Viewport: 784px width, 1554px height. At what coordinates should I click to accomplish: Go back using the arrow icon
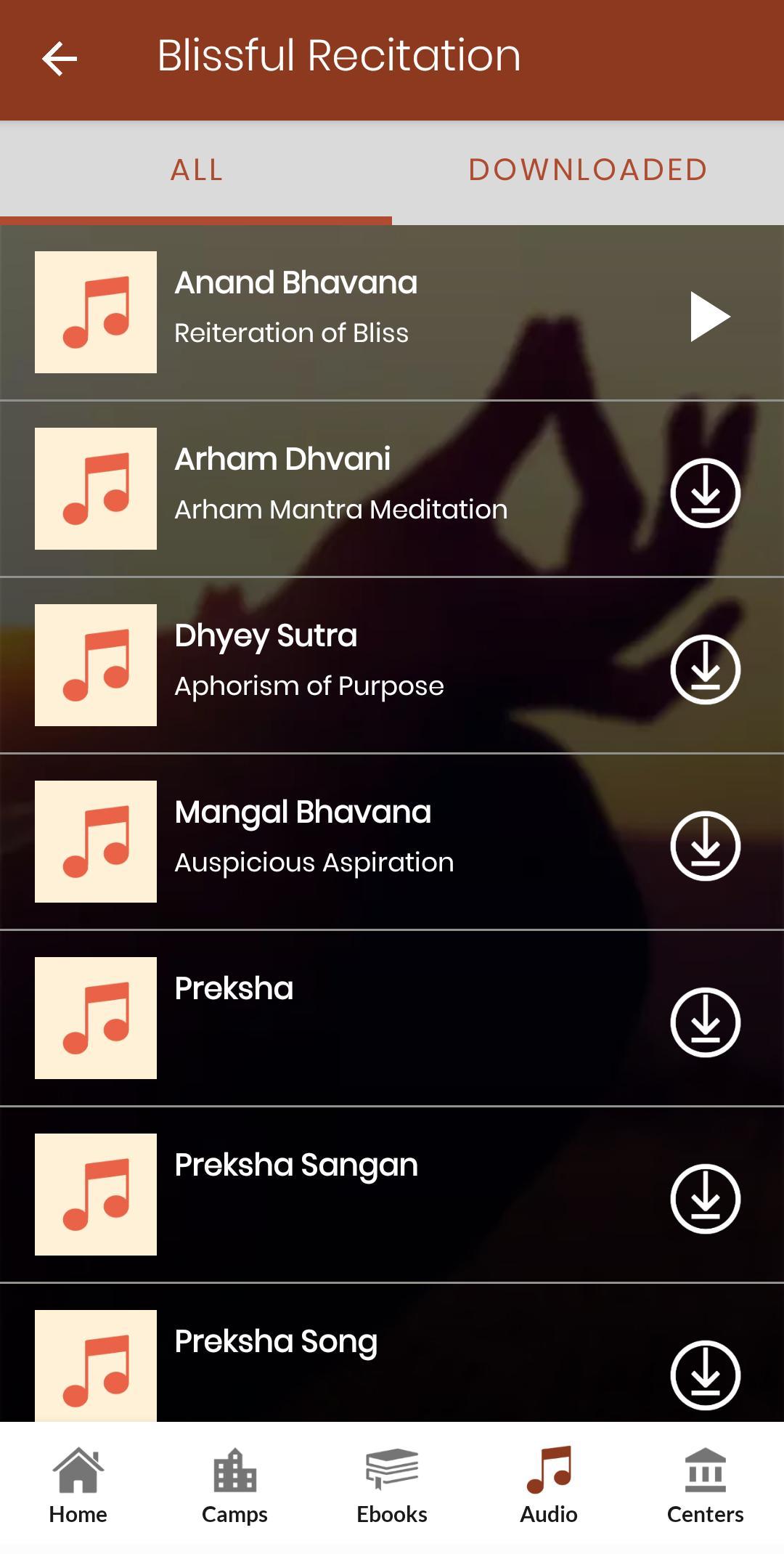(x=60, y=59)
